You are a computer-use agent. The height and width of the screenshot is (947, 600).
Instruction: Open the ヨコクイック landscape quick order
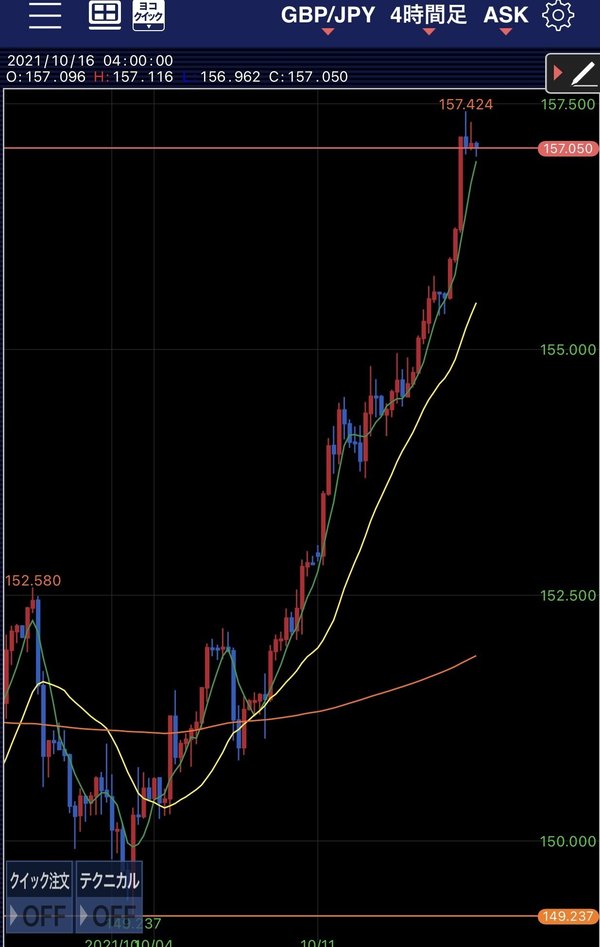pyautogui.click(x=149, y=16)
